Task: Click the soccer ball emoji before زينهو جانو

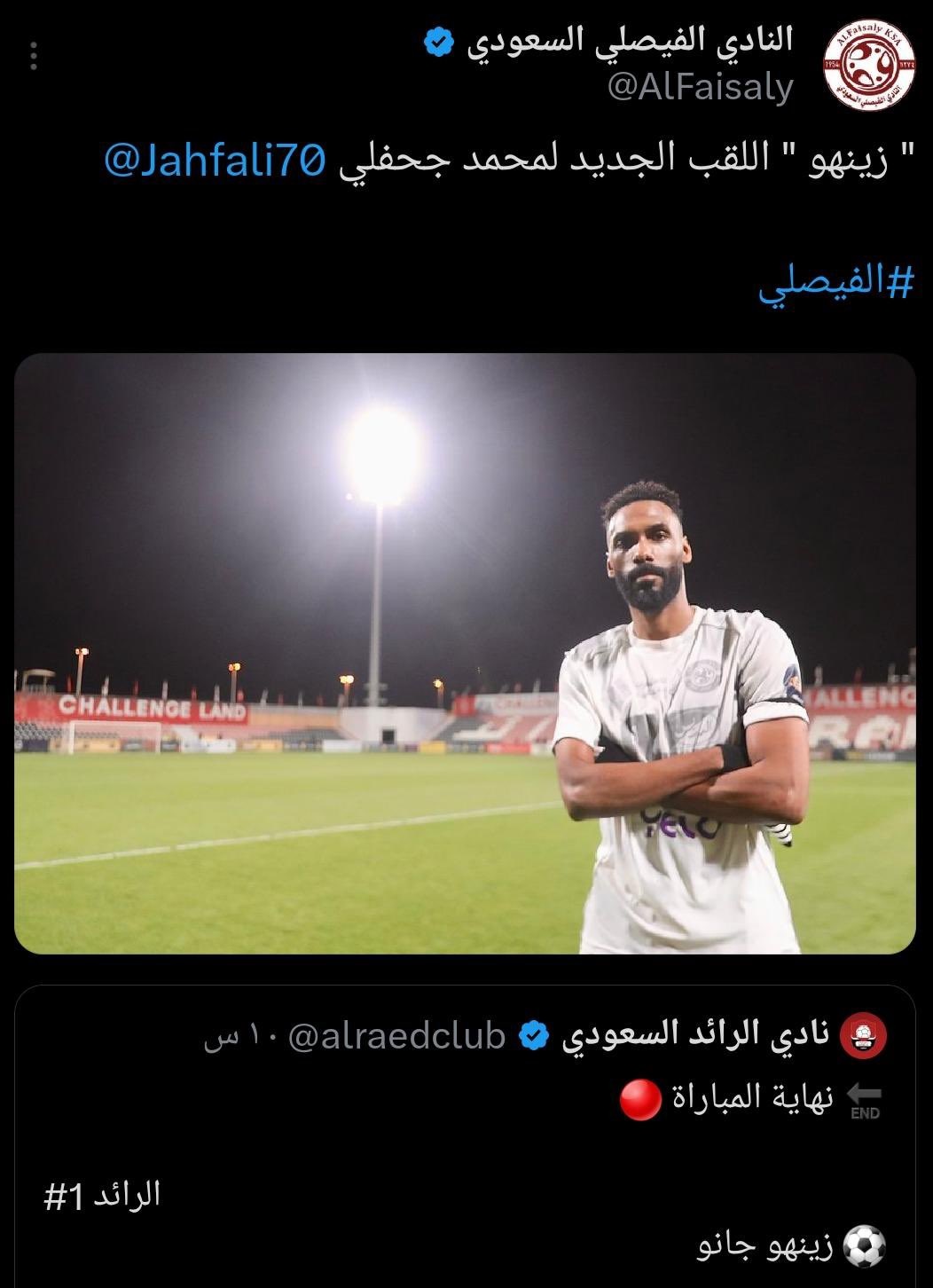Action: (866, 1247)
